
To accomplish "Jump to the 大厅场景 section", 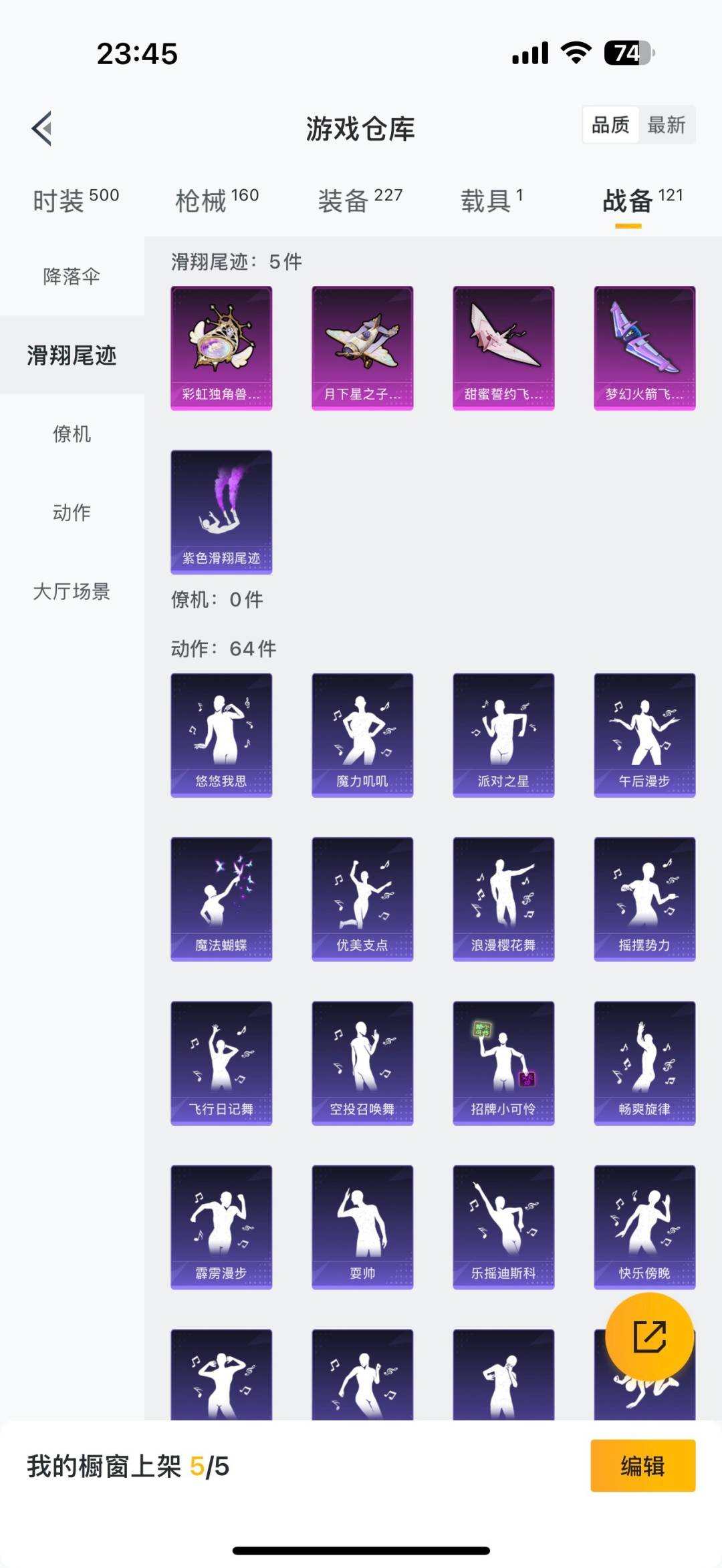I will [72, 591].
